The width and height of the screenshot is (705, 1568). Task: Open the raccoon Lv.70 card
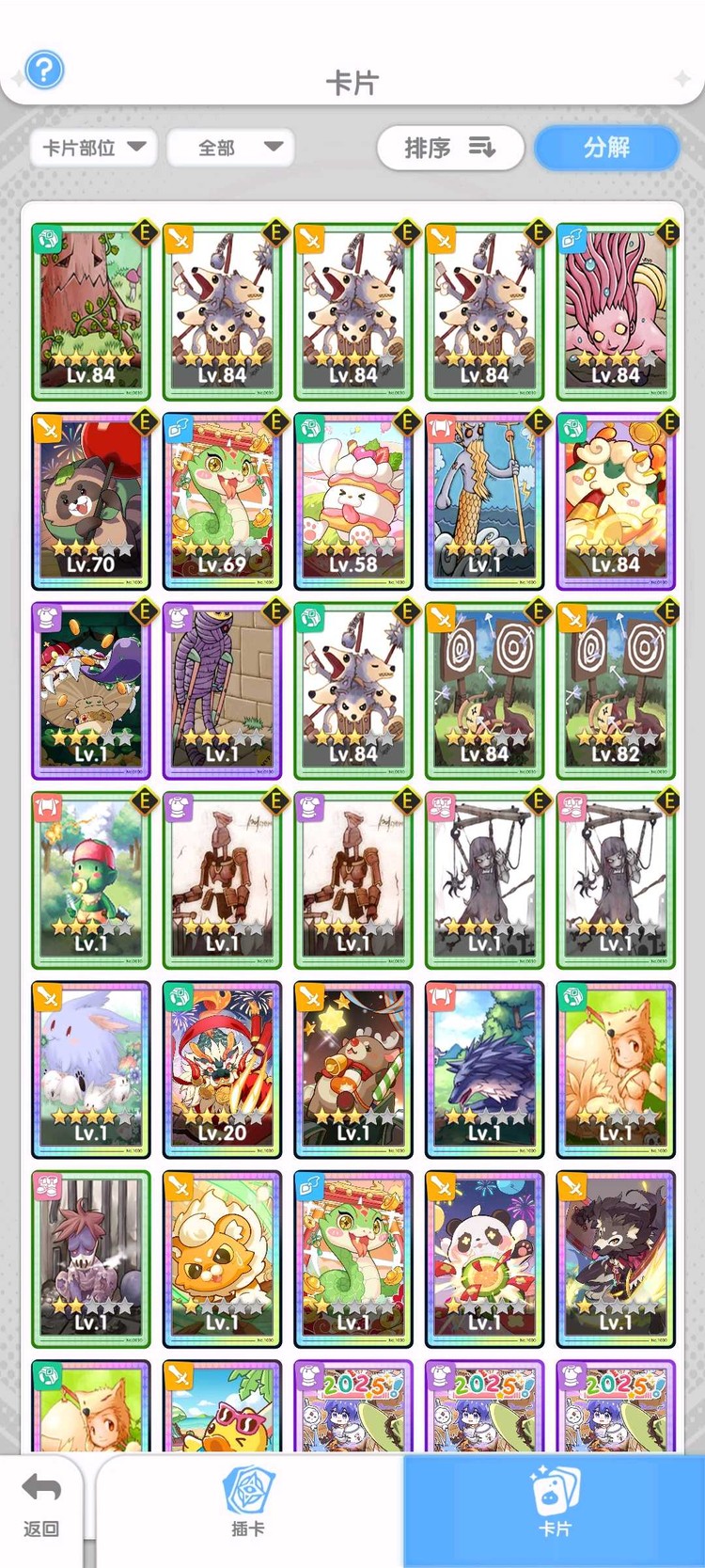pos(90,501)
